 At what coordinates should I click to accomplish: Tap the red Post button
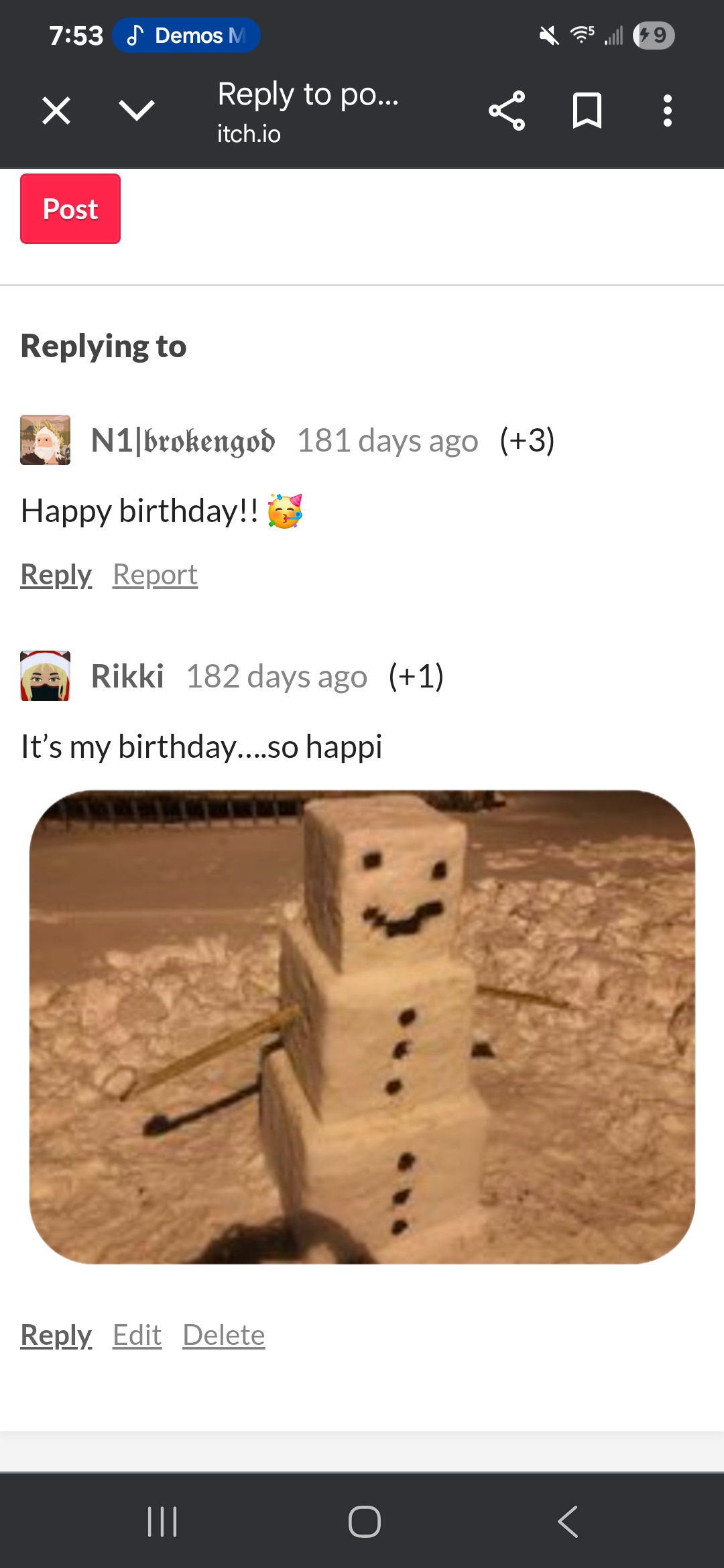[x=70, y=209]
